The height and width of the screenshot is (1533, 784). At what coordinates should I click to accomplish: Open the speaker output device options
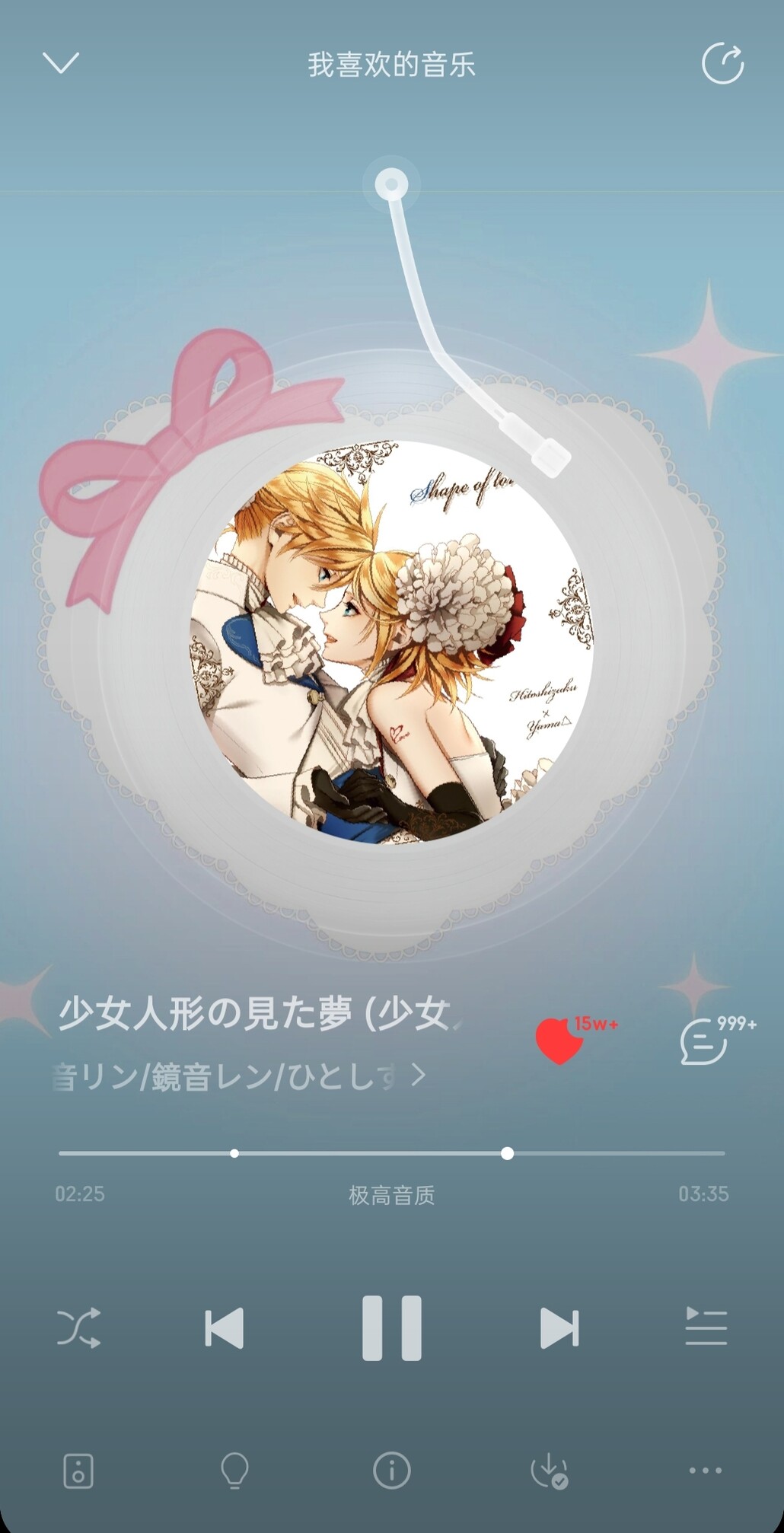(x=78, y=1471)
